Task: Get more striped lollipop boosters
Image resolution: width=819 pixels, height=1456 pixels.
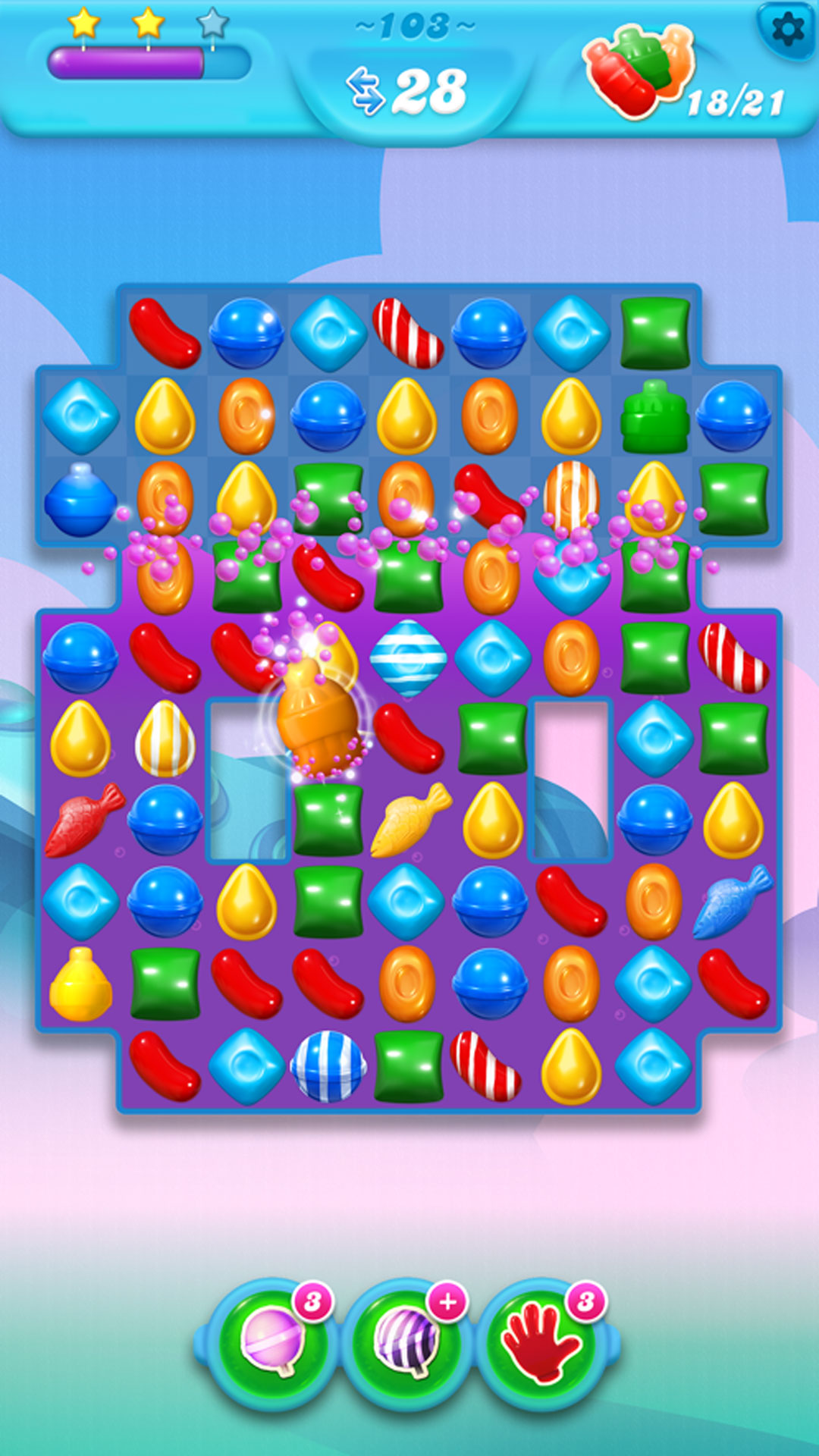Action: [447, 1303]
